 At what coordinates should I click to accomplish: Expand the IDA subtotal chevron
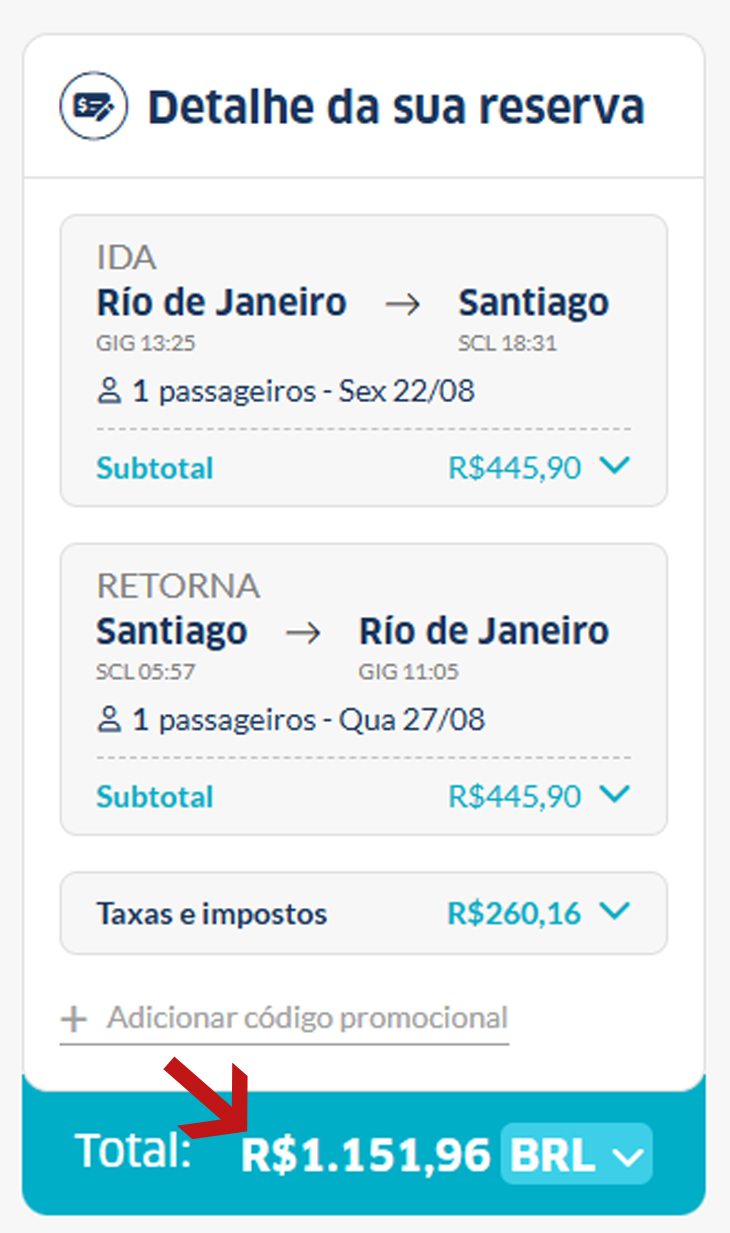coord(615,465)
